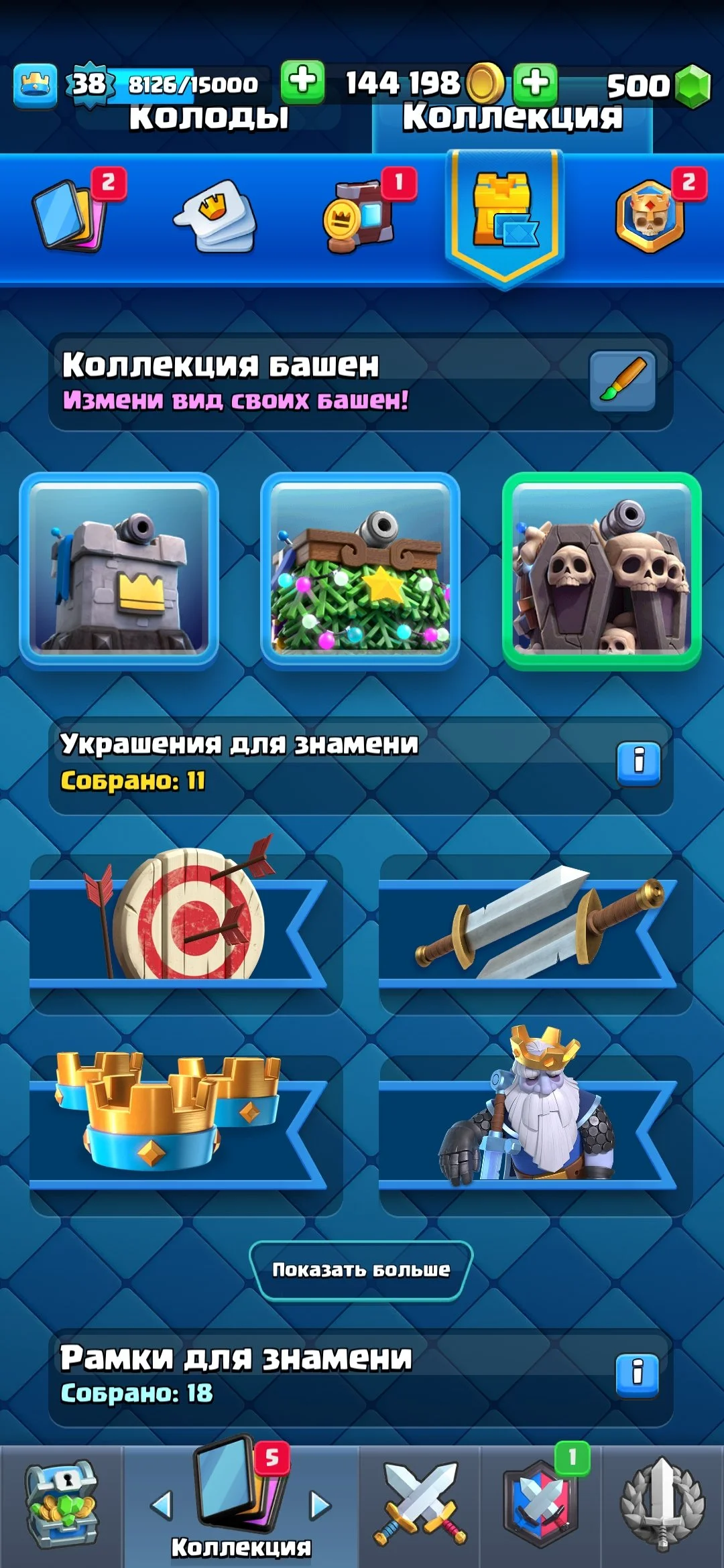Tap the green plus to buy gold
The height and width of the screenshot is (1568, 724).
click(536, 84)
